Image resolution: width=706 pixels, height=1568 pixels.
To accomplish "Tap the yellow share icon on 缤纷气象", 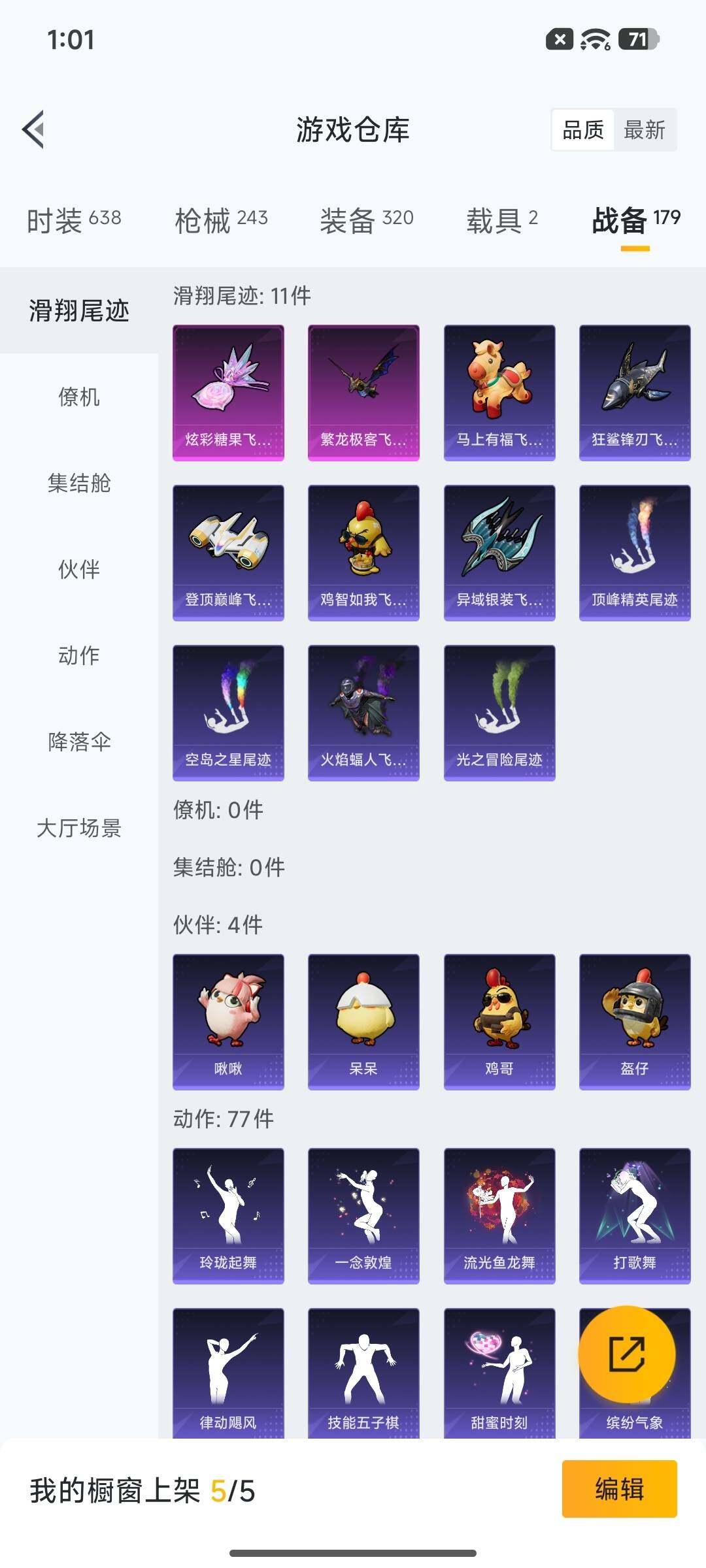I will point(631,1353).
